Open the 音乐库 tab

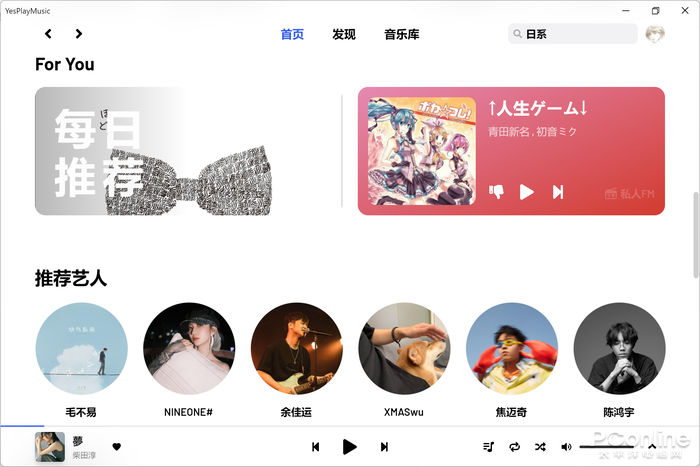401,34
